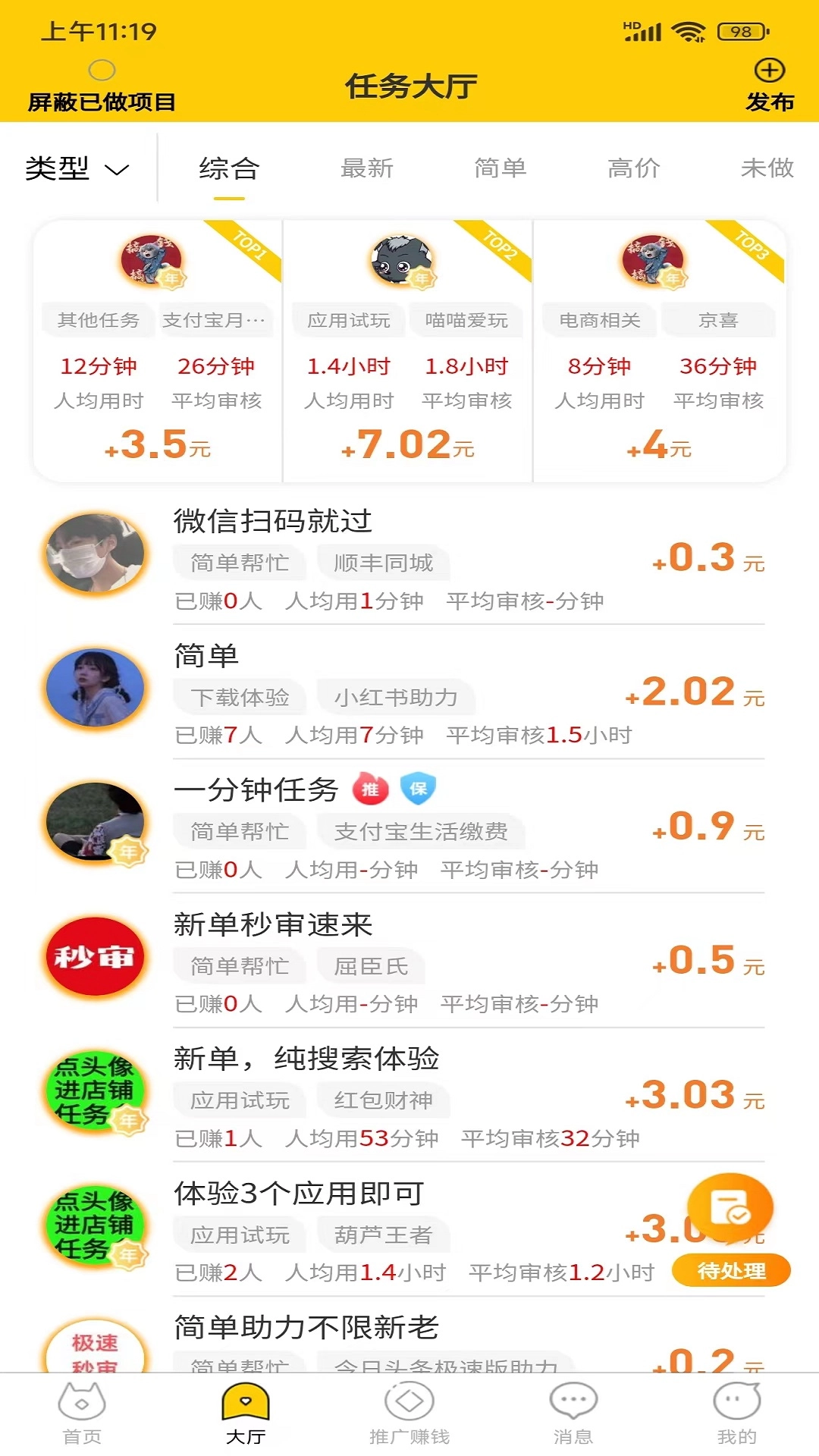Open the TOP1 其他任务 card
The height and width of the screenshot is (1456, 819).
tap(158, 351)
